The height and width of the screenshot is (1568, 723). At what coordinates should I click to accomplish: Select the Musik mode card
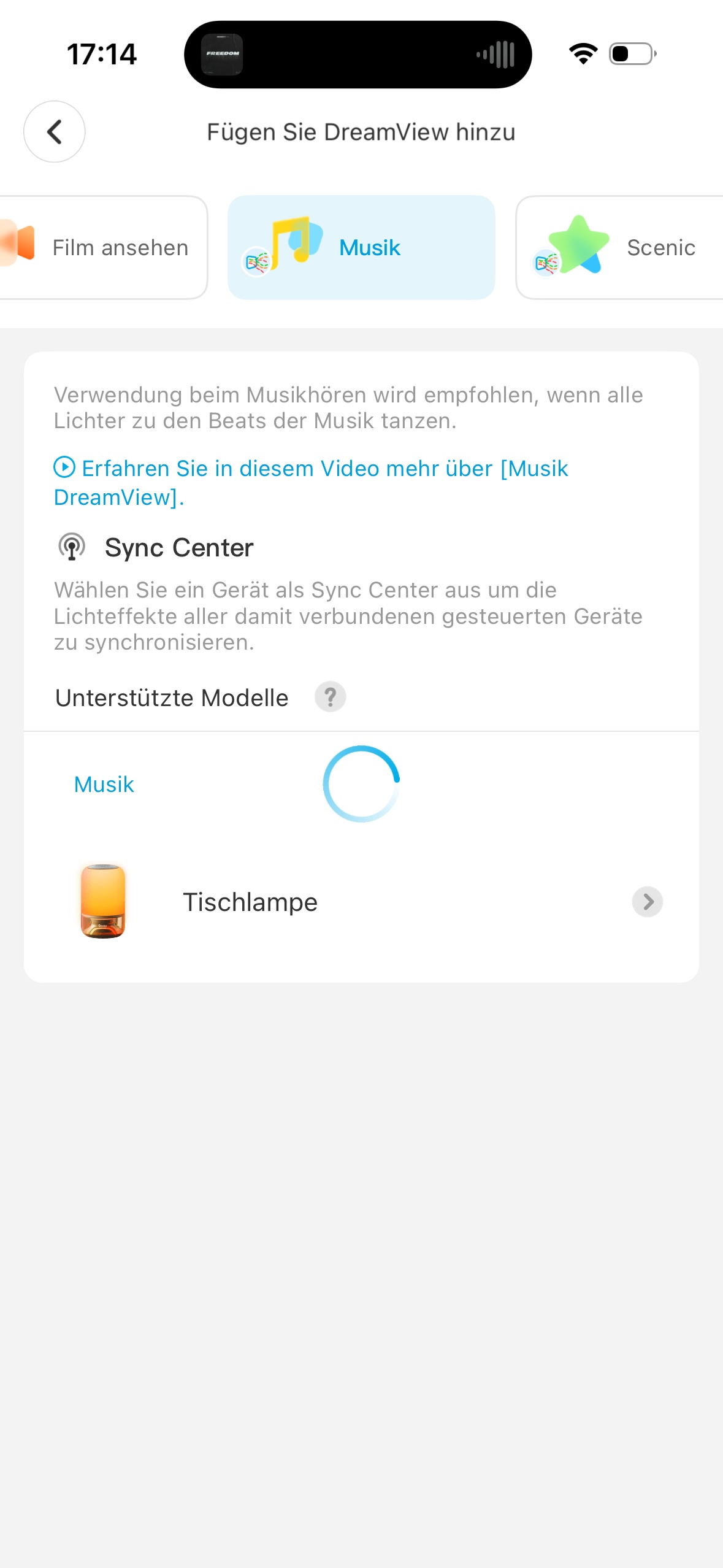[361, 248]
